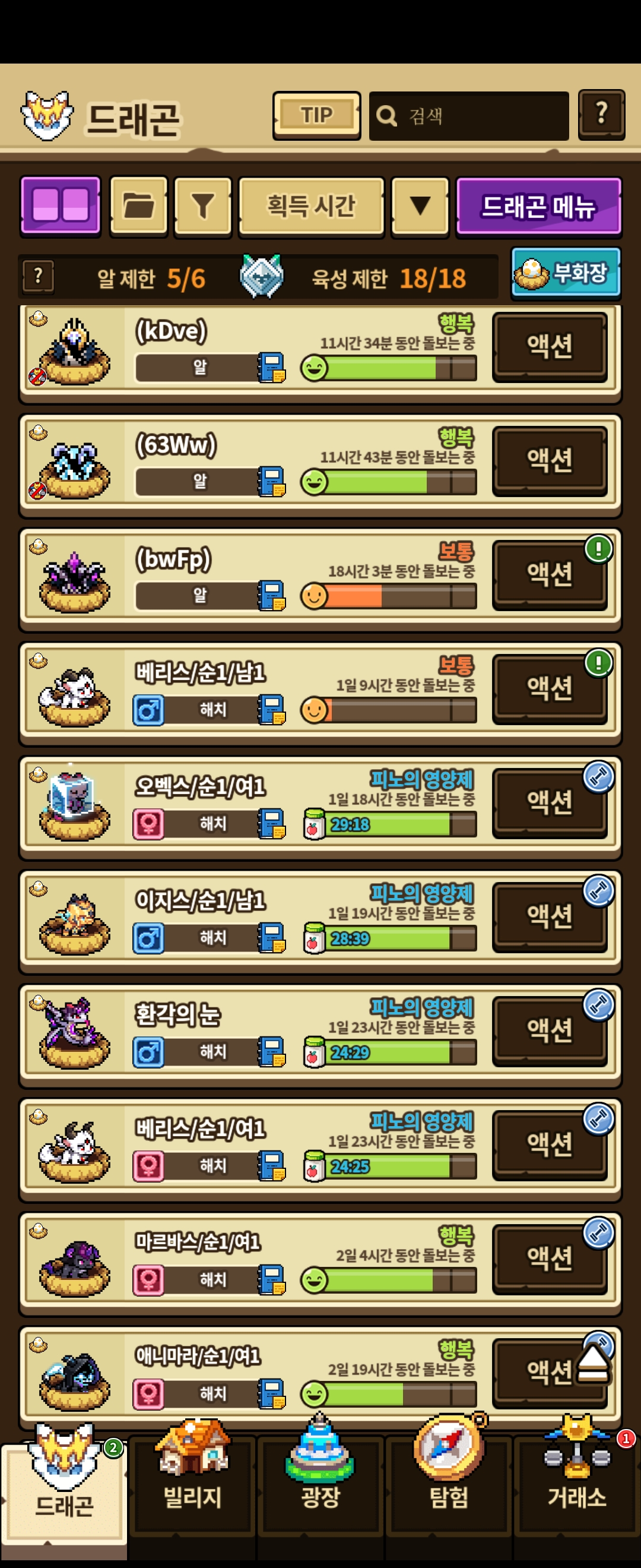Toggle the sort order arrow
The height and width of the screenshot is (1568, 641).
pyautogui.click(x=420, y=205)
